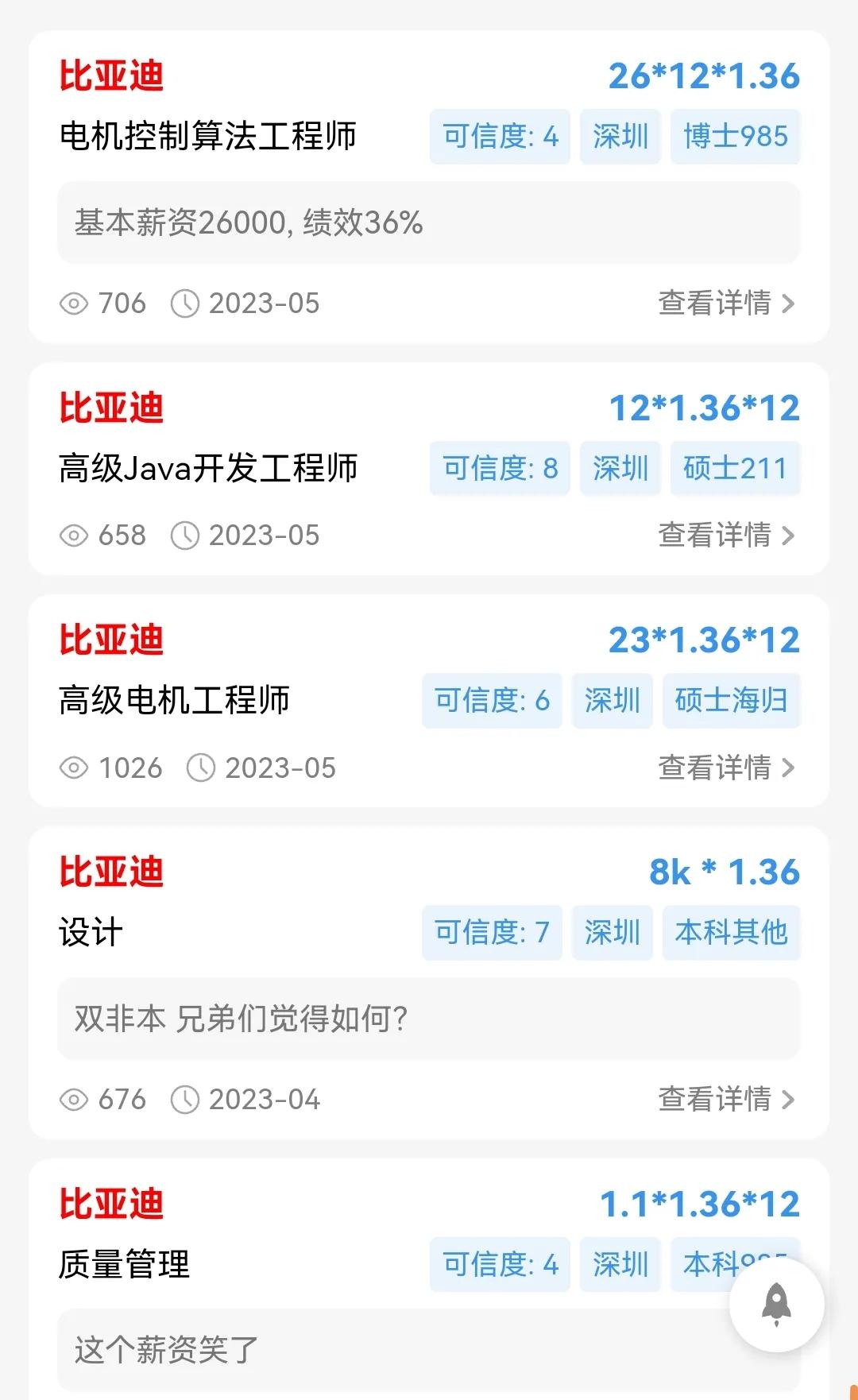Toggle the 博士985 education tag
Screen dimensions: 858x1400
(x=735, y=137)
